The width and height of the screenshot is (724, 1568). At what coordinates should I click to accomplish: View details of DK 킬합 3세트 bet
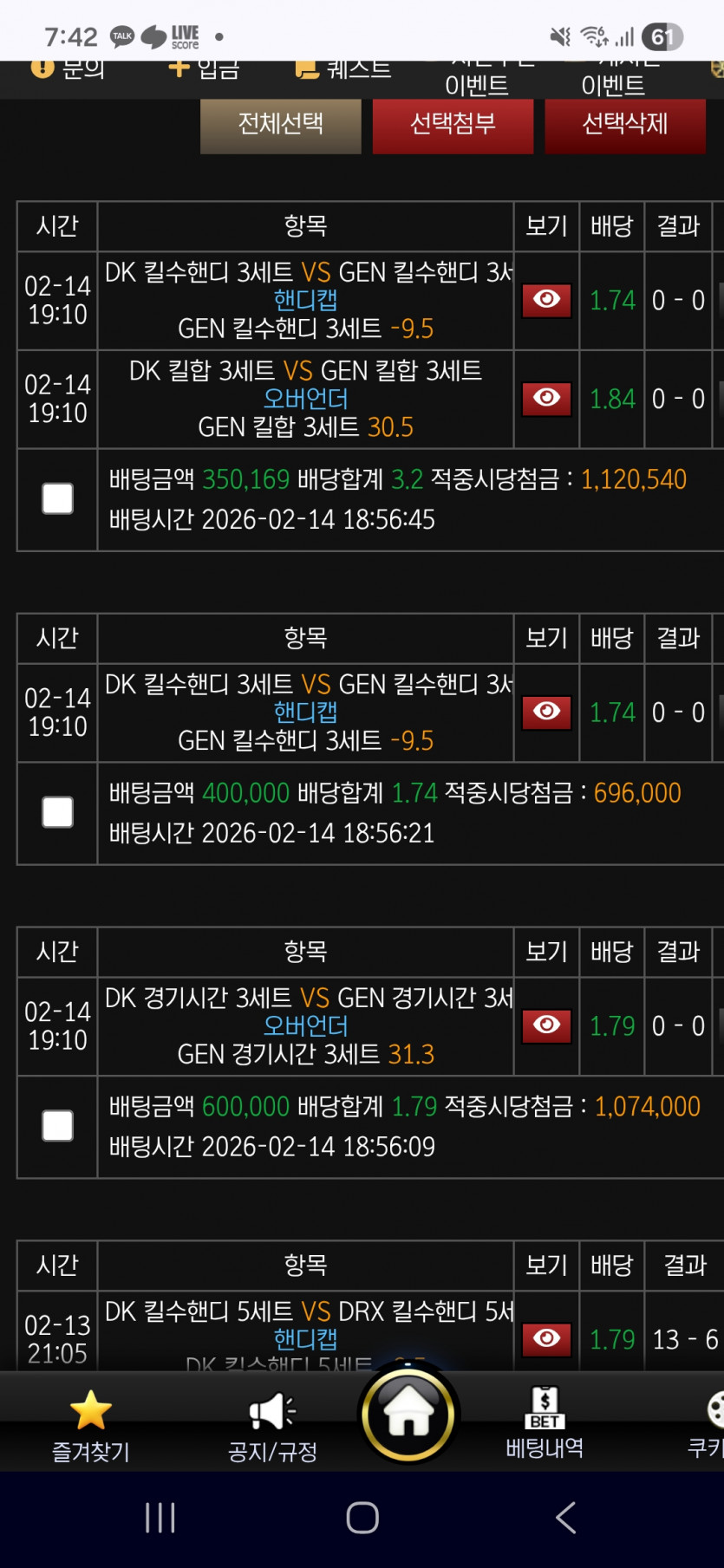click(x=546, y=398)
